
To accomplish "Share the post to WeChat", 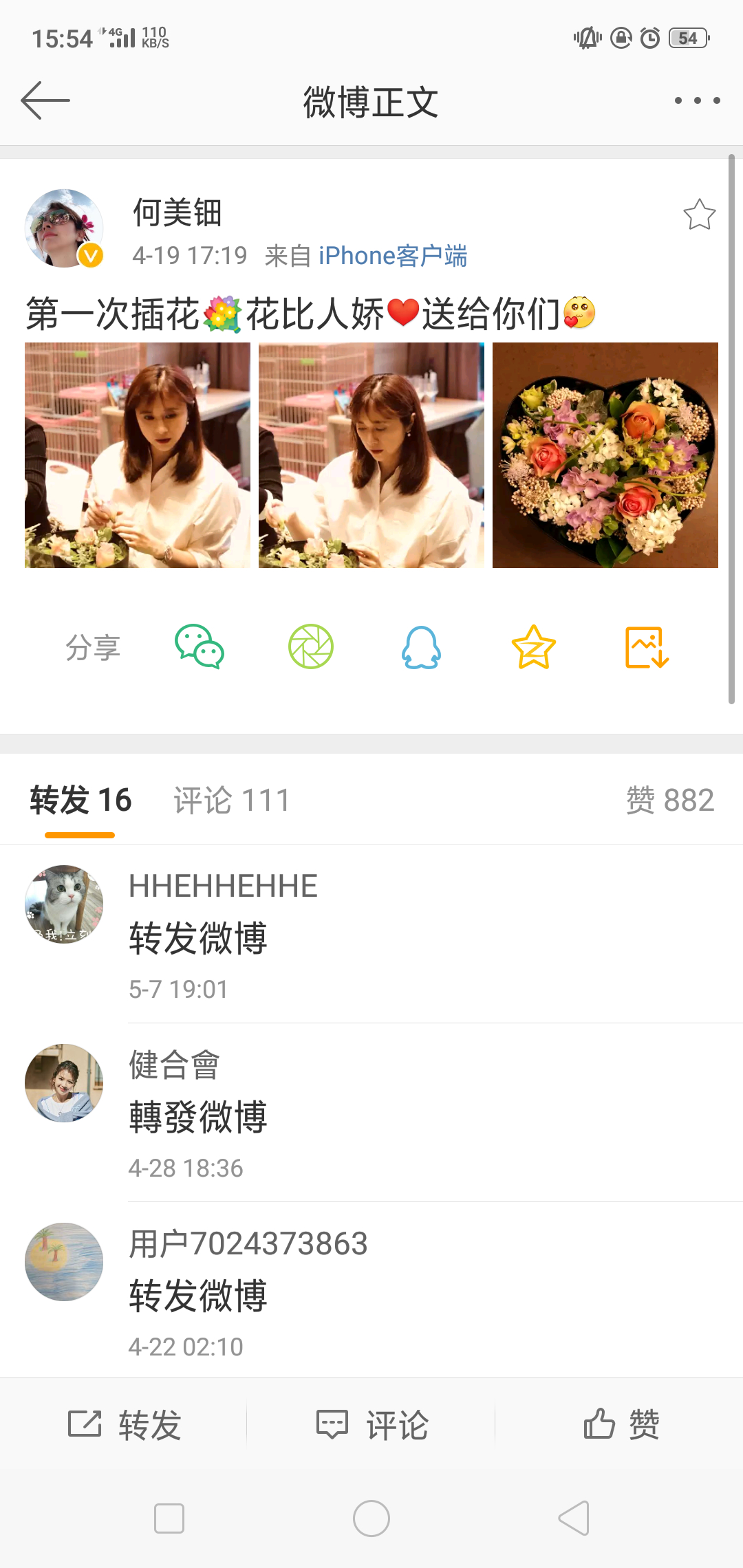I will coord(200,646).
